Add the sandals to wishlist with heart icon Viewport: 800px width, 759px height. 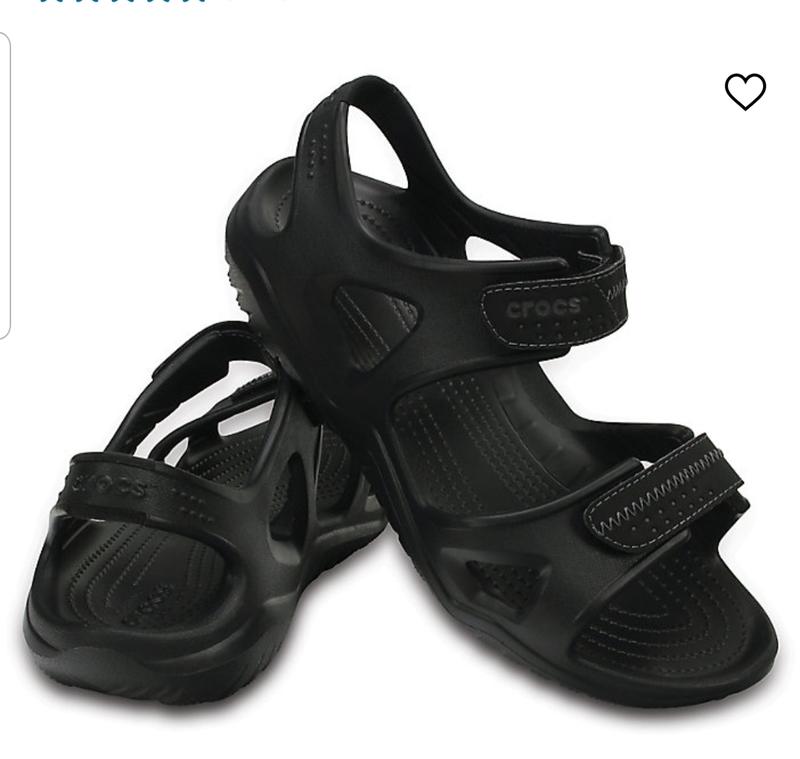745,92
